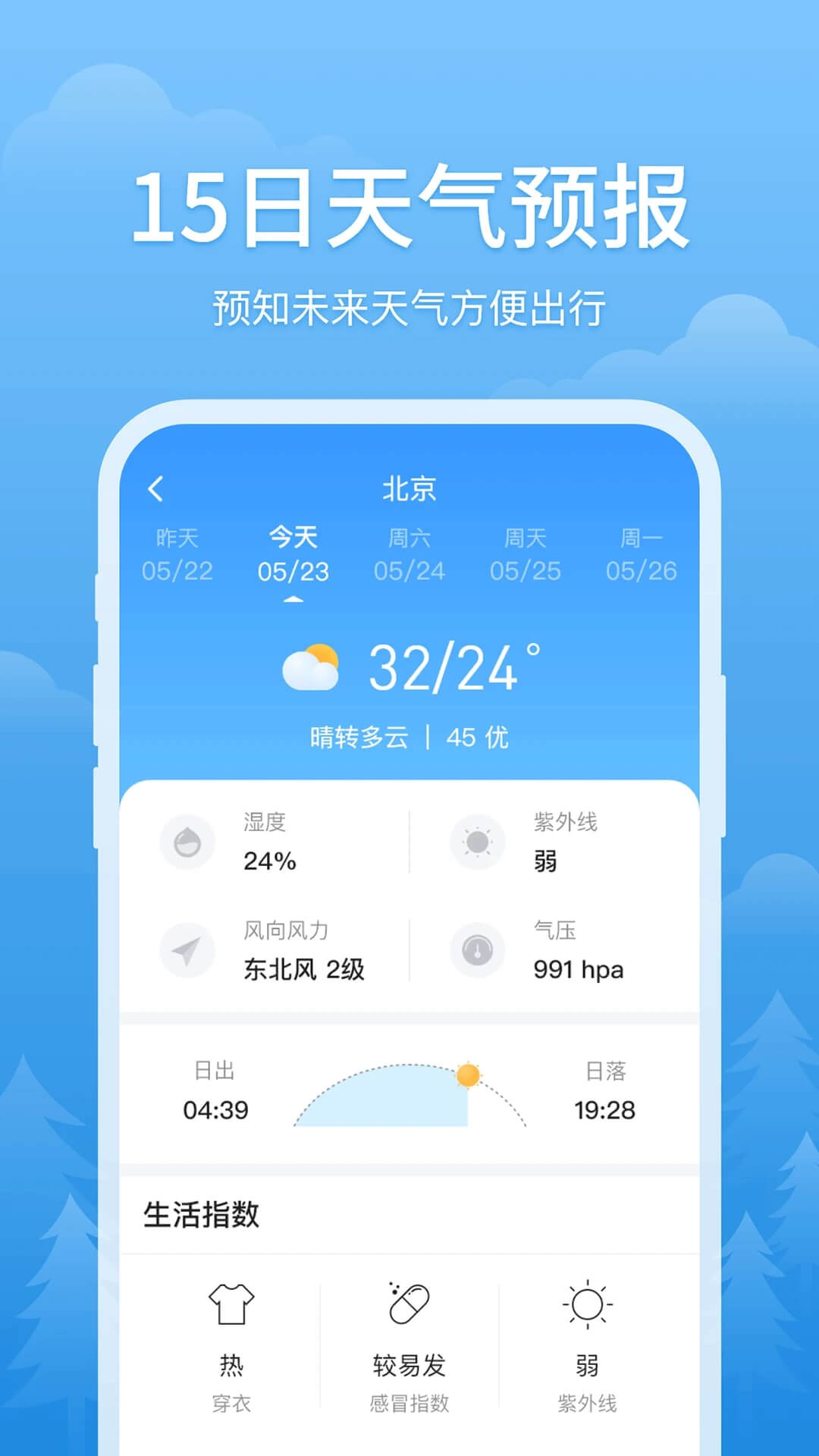This screenshot has width=819, height=1456.
Task: Switch to the 周六 05/24 forecast tab
Action: [409, 554]
